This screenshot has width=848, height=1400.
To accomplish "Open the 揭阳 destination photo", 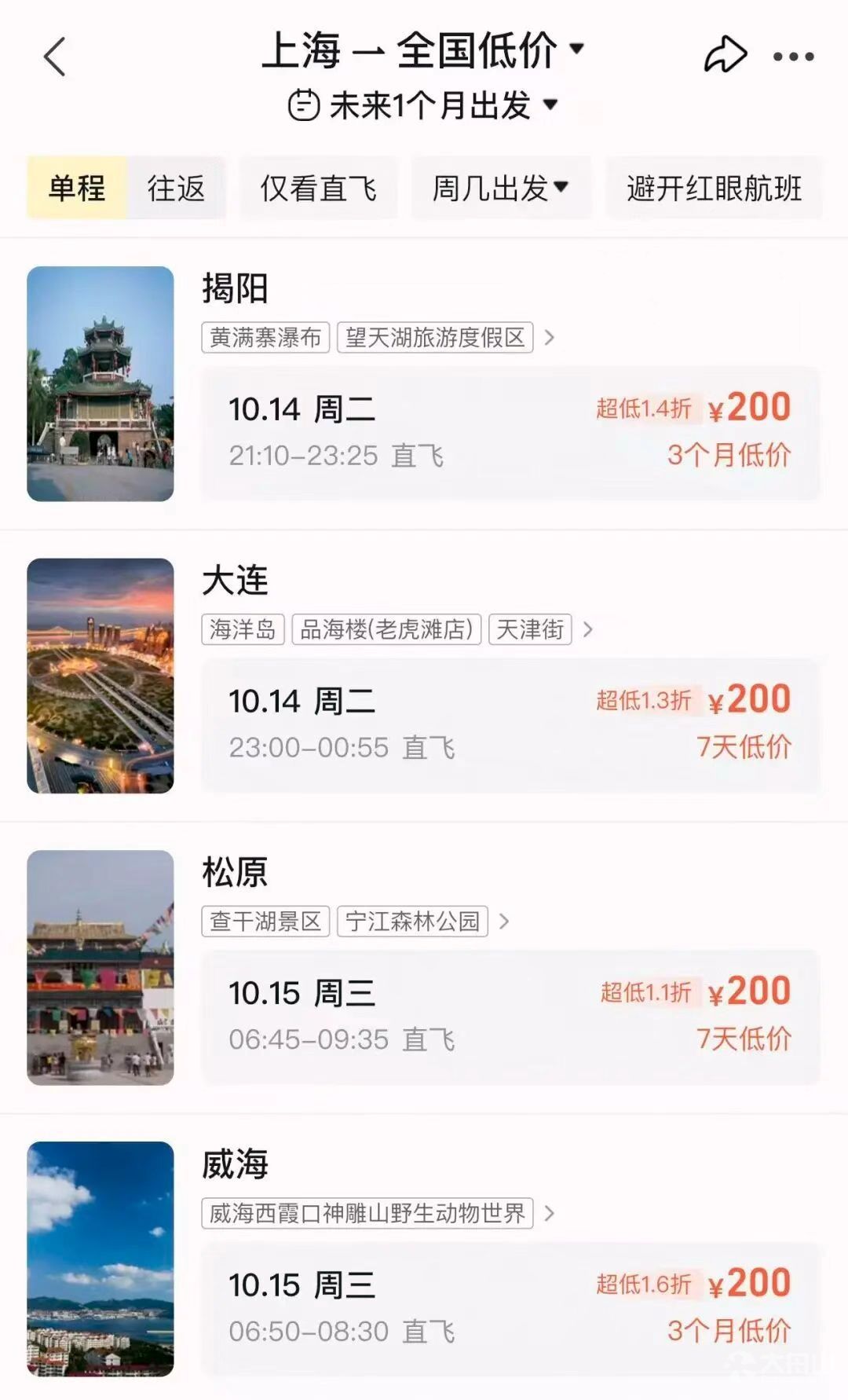I will point(101,383).
